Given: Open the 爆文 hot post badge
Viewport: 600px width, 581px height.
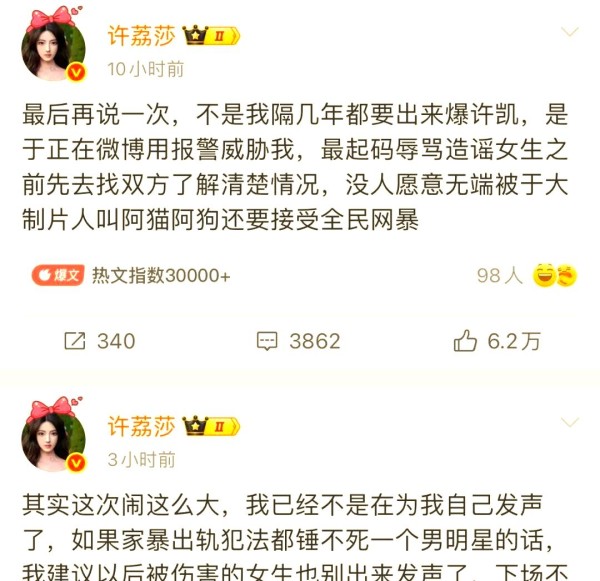Looking at the screenshot, I should tap(58, 275).
